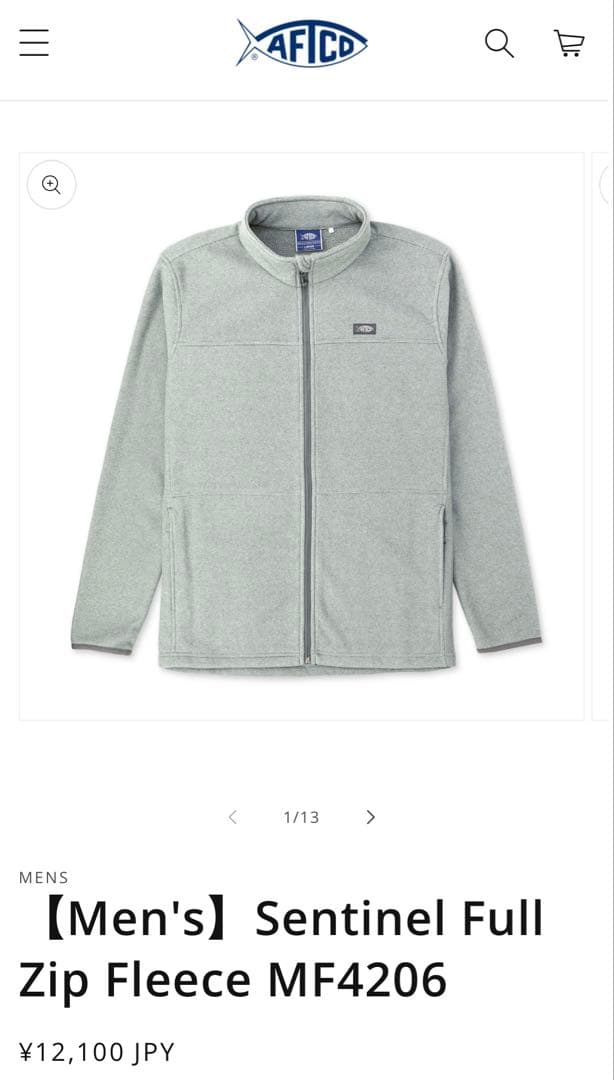Screen dimensions: 614x1080
Task: View the shopping cart
Action: [569, 43]
